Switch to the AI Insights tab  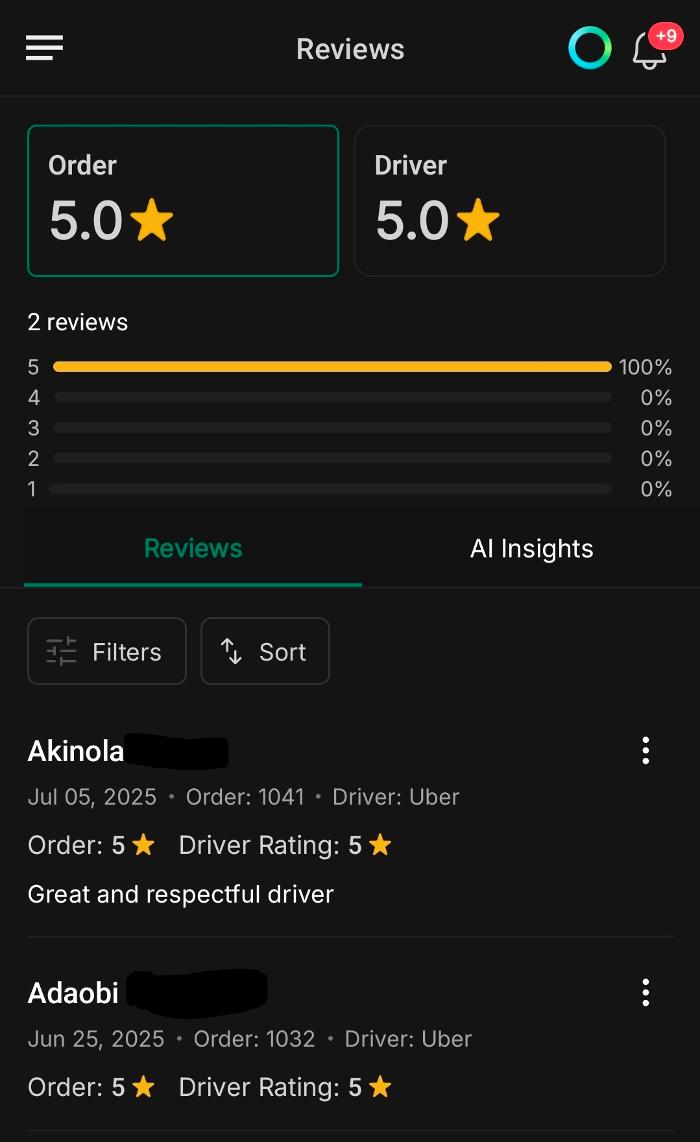pyautogui.click(x=531, y=549)
